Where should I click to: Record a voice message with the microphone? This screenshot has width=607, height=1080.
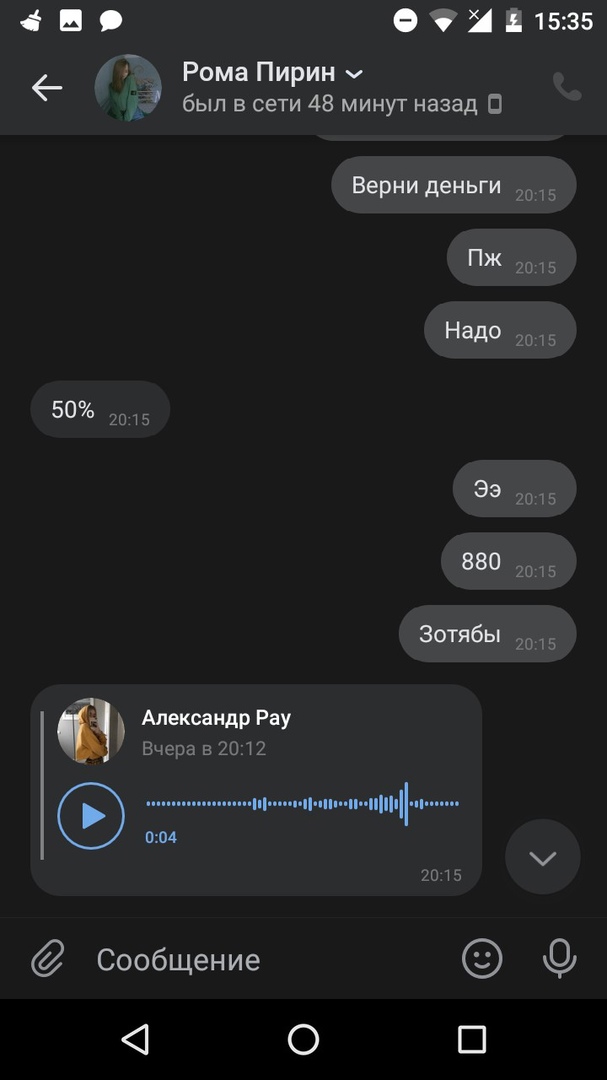pos(559,959)
